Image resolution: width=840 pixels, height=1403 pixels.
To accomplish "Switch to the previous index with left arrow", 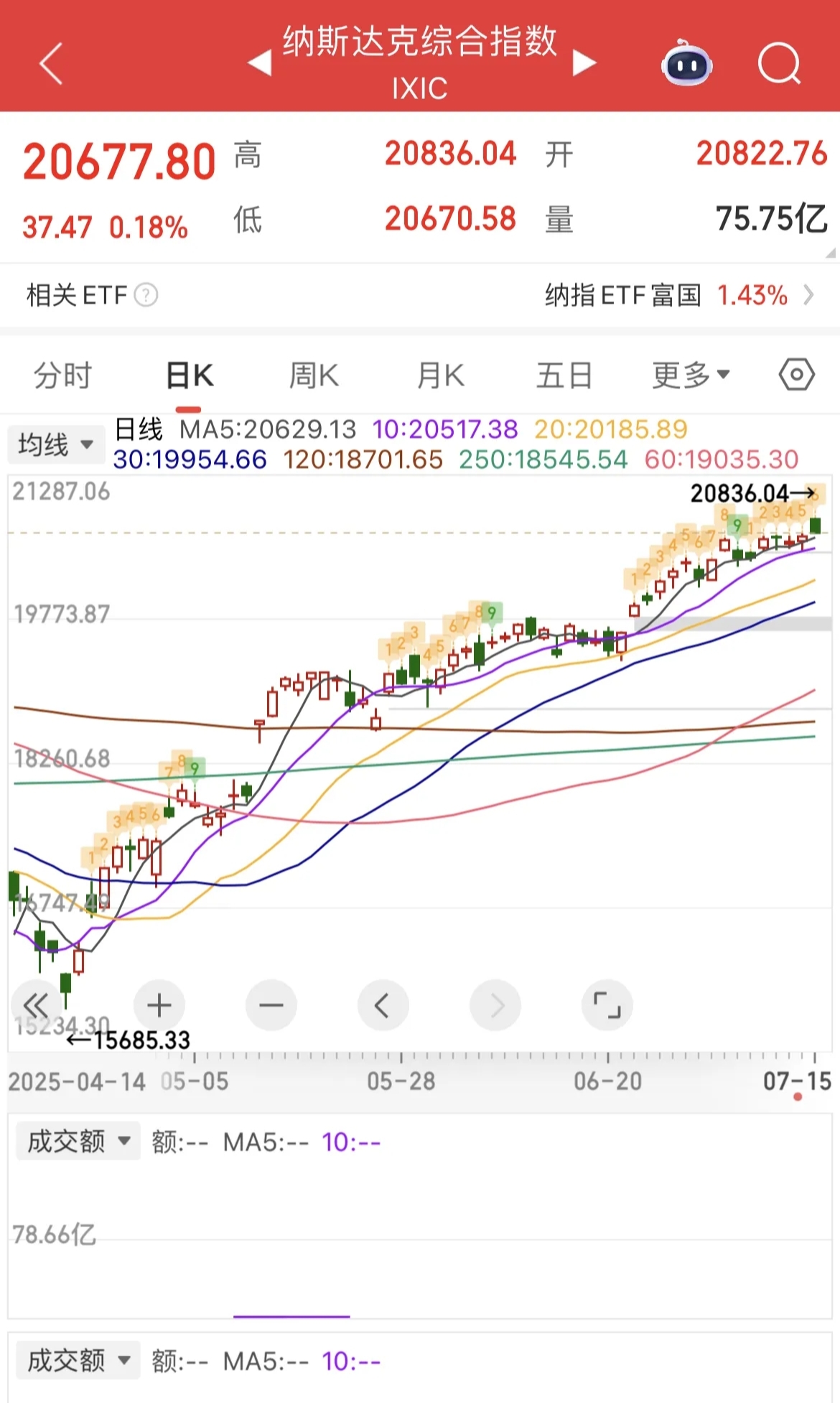I will 260,63.
